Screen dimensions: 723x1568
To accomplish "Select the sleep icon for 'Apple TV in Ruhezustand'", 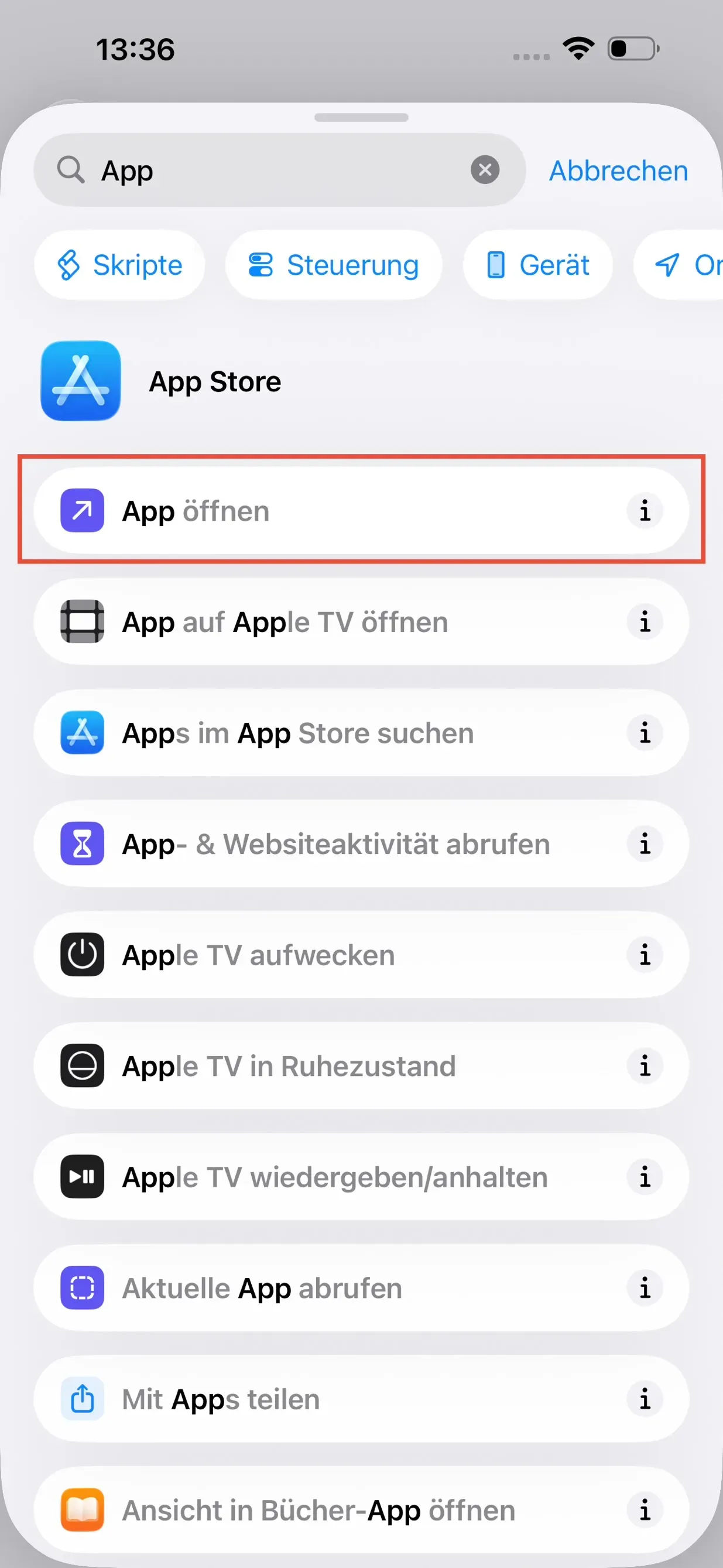I will [x=81, y=1066].
